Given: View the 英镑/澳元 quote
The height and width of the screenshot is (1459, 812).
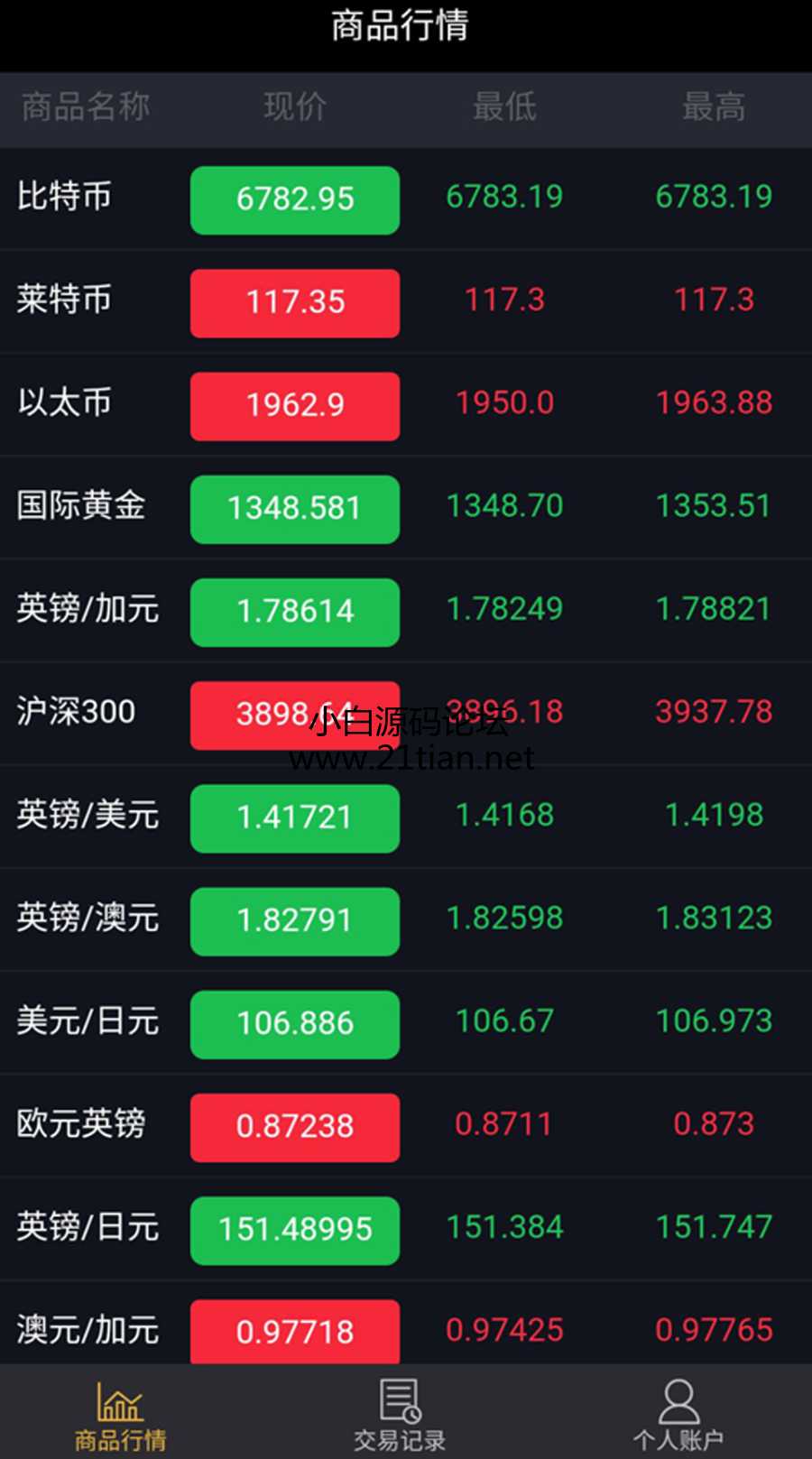Looking at the screenshot, I should point(406,919).
